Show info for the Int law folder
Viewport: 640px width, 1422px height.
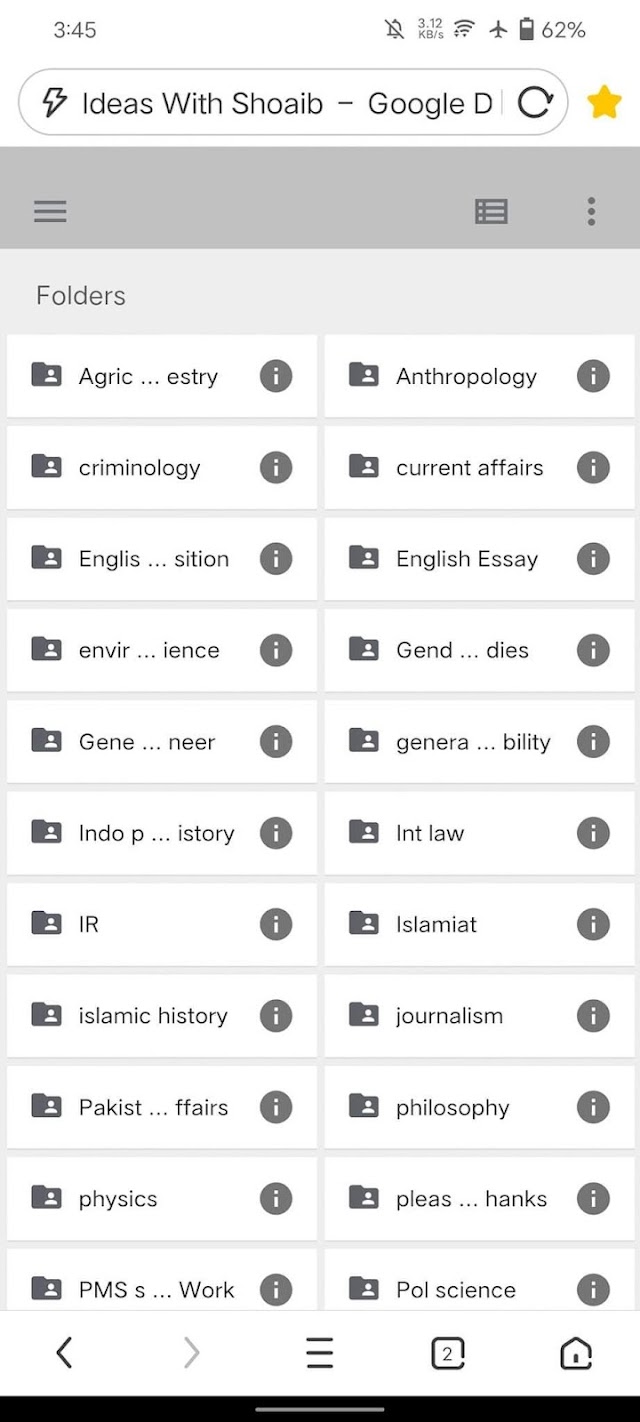pos(593,833)
